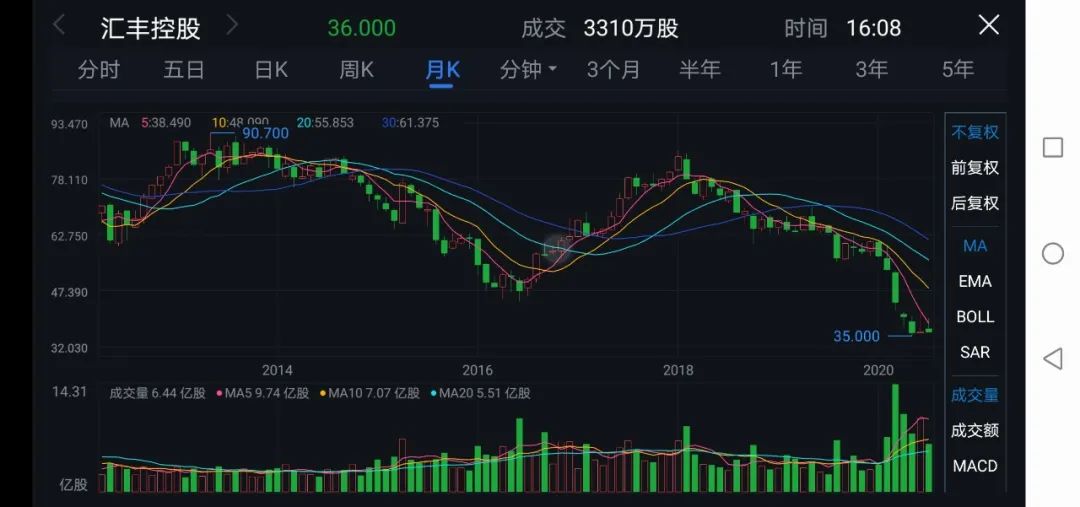
Task: Switch to the 五日 tab
Action: pos(184,70)
